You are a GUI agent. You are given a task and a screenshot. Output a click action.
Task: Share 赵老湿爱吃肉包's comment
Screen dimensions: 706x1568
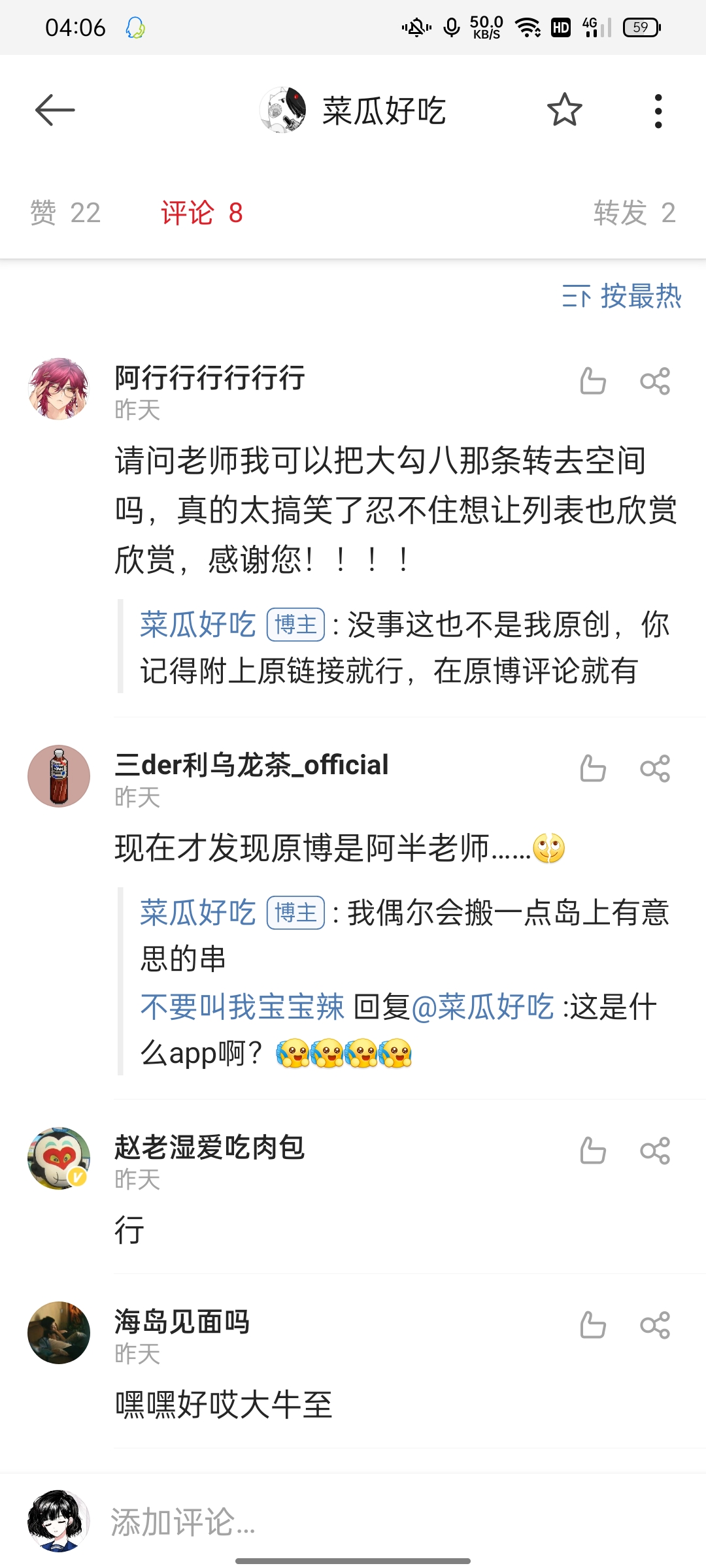[655, 1151]
